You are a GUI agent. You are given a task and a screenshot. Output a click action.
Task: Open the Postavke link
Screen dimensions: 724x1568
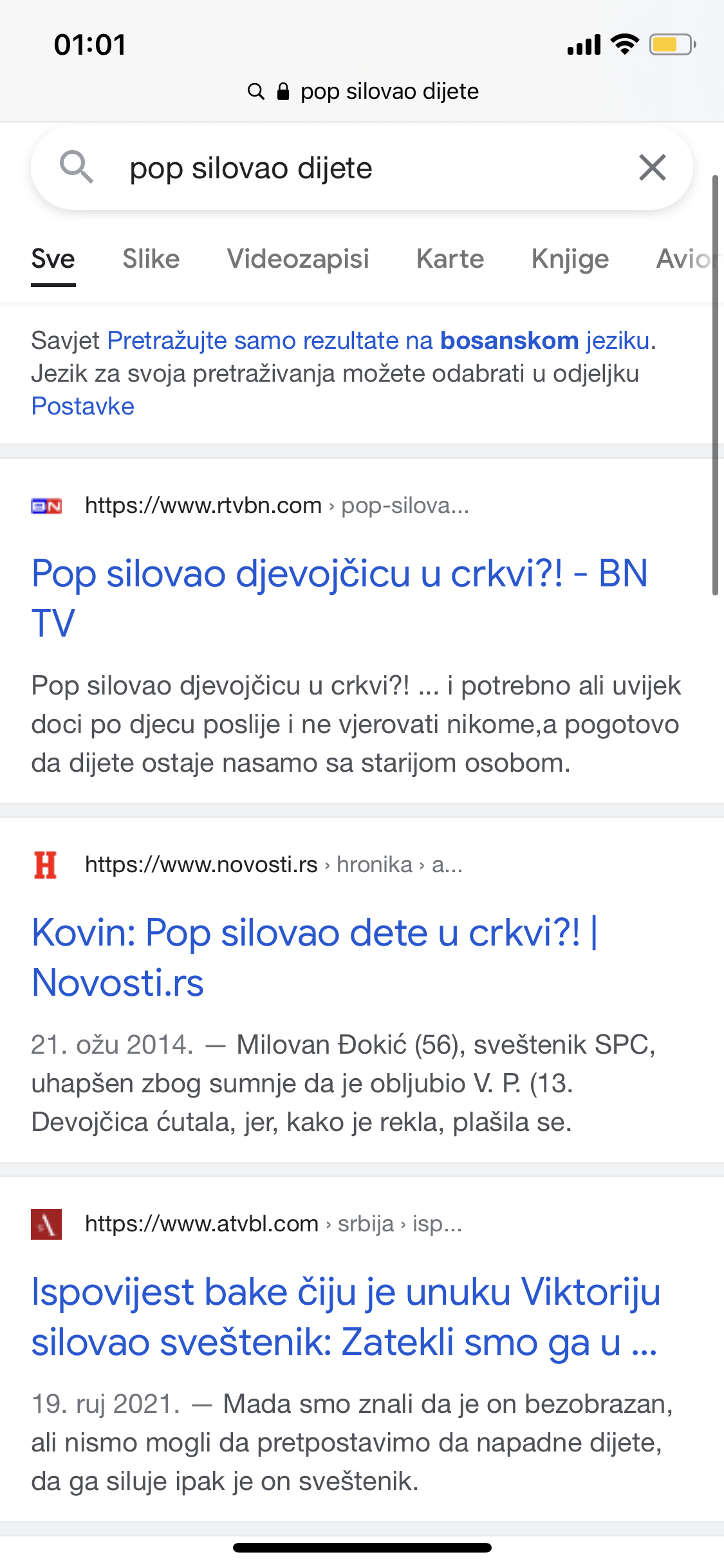tap(83, 406)
